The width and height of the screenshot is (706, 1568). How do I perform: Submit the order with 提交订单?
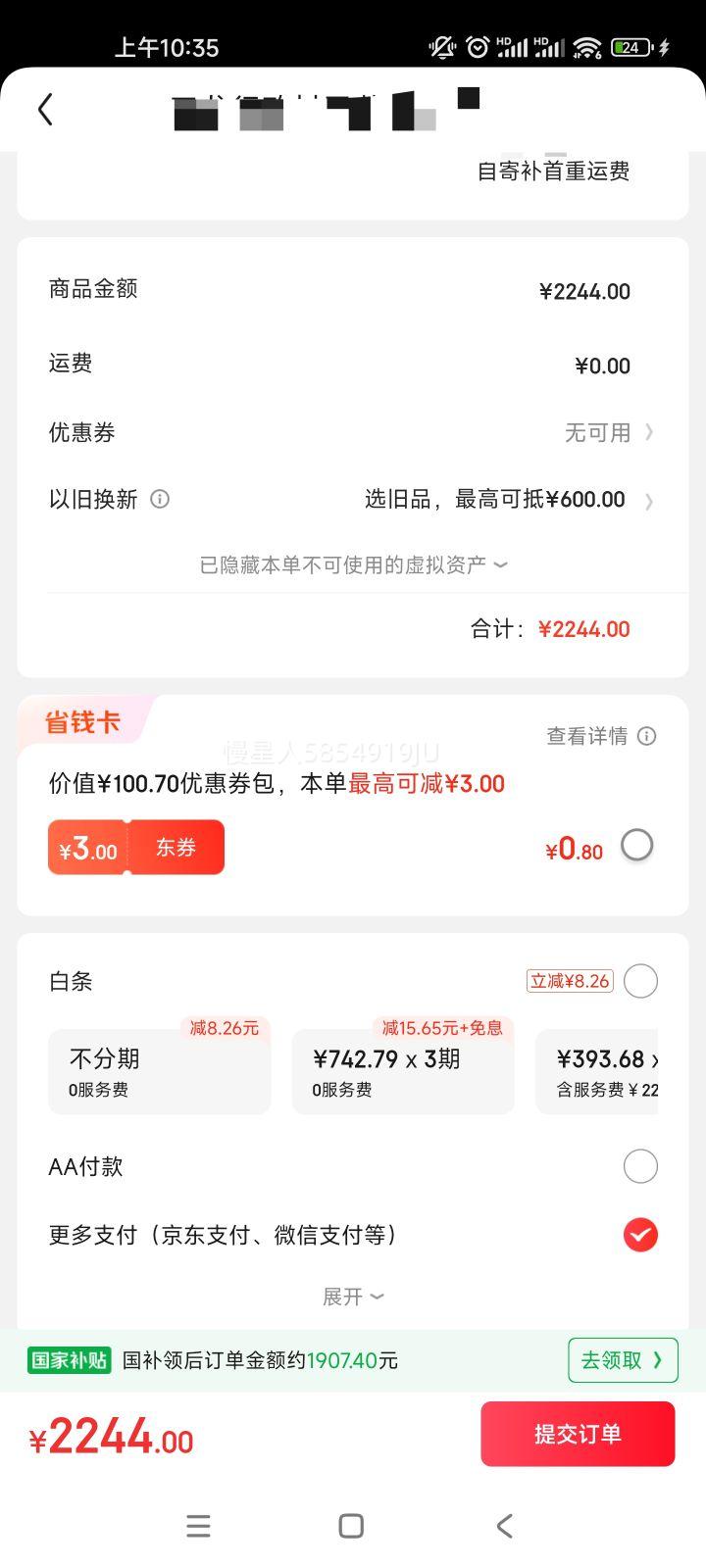[x=578, y=1434]
